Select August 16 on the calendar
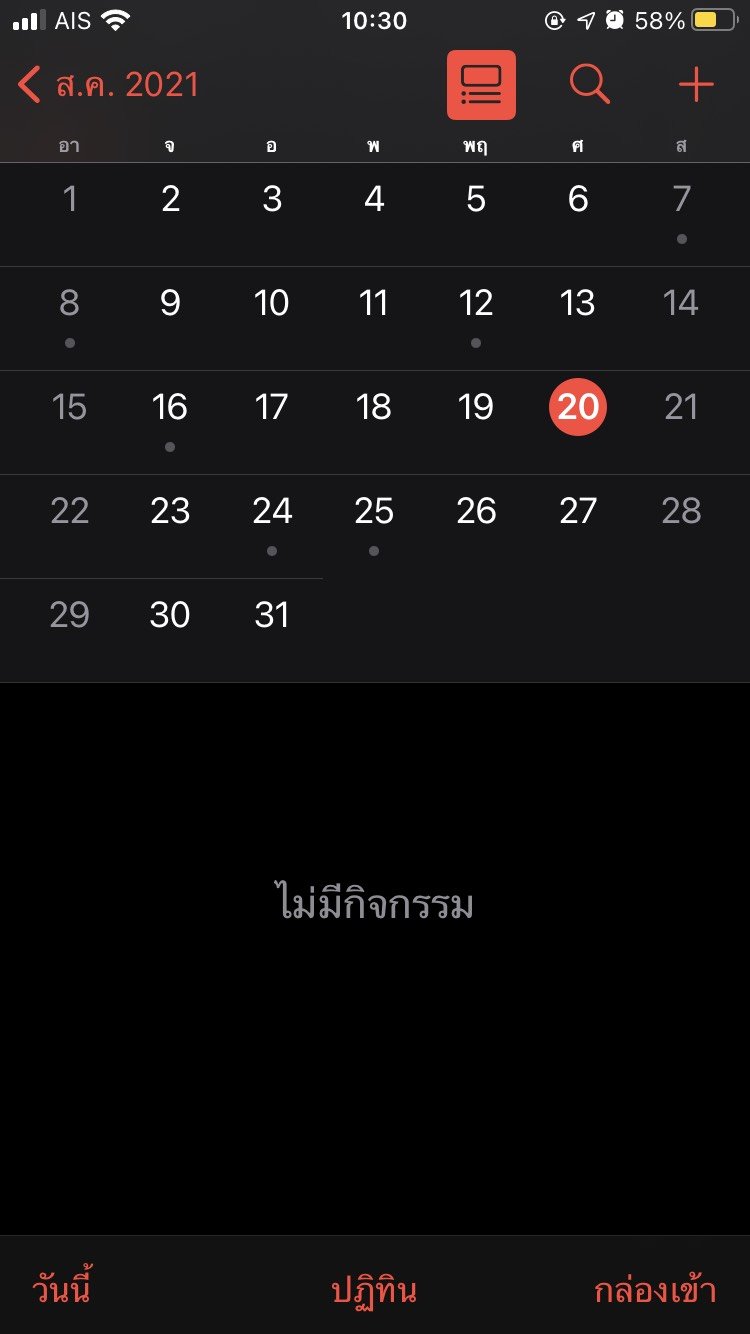750x1334 pixels. (170, 408)
